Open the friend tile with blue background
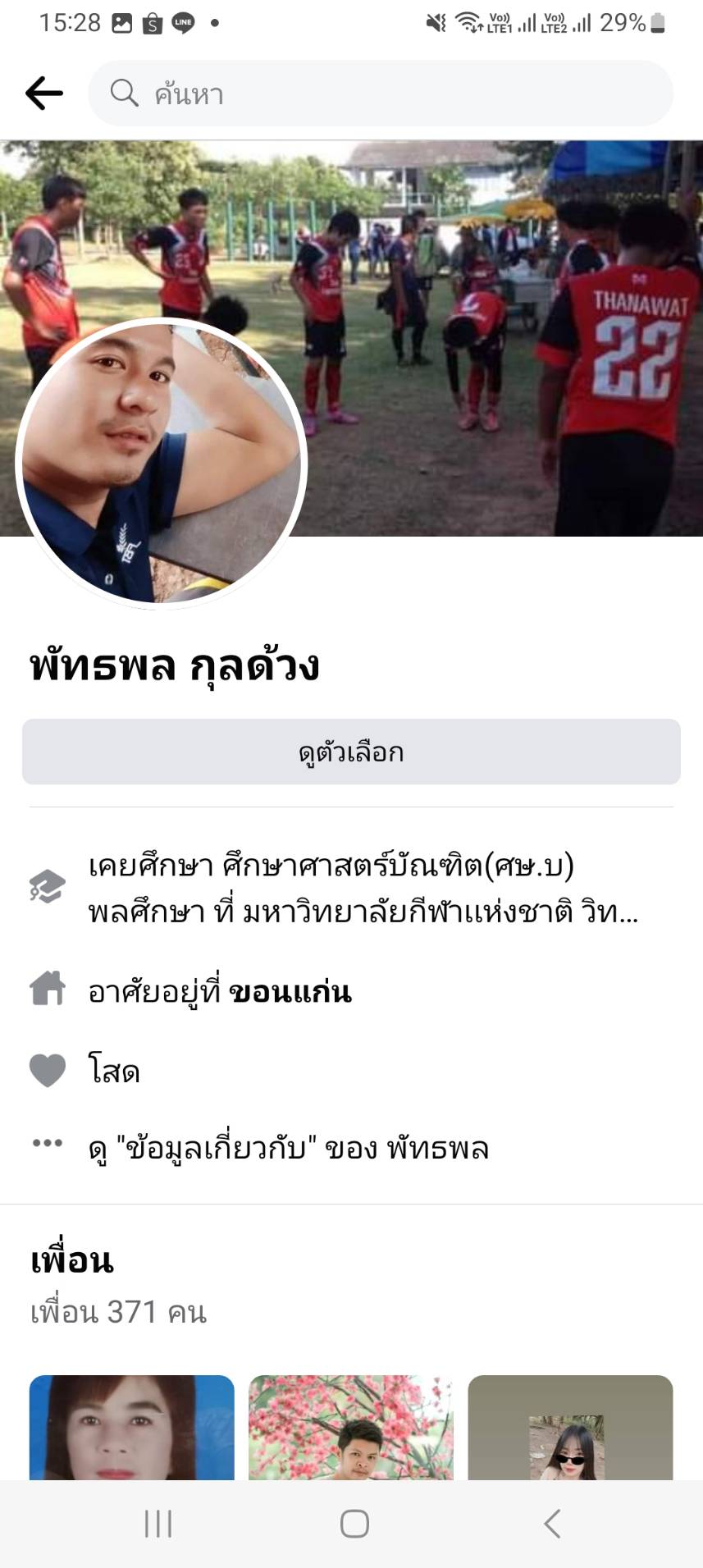The width and height of the screenshot is (703, 1568). 131,1428
